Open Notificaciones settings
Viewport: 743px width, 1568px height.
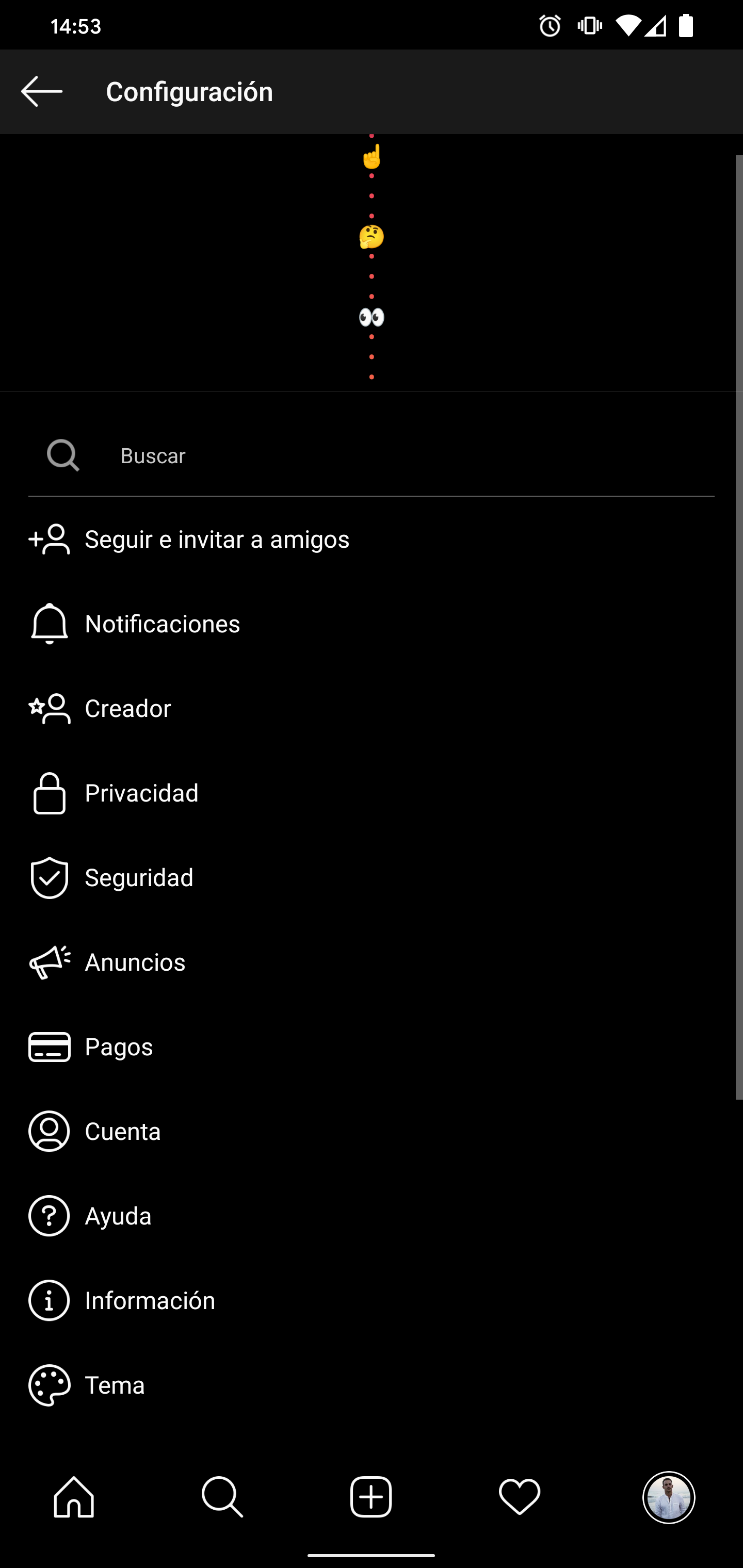tap(162, 624)
